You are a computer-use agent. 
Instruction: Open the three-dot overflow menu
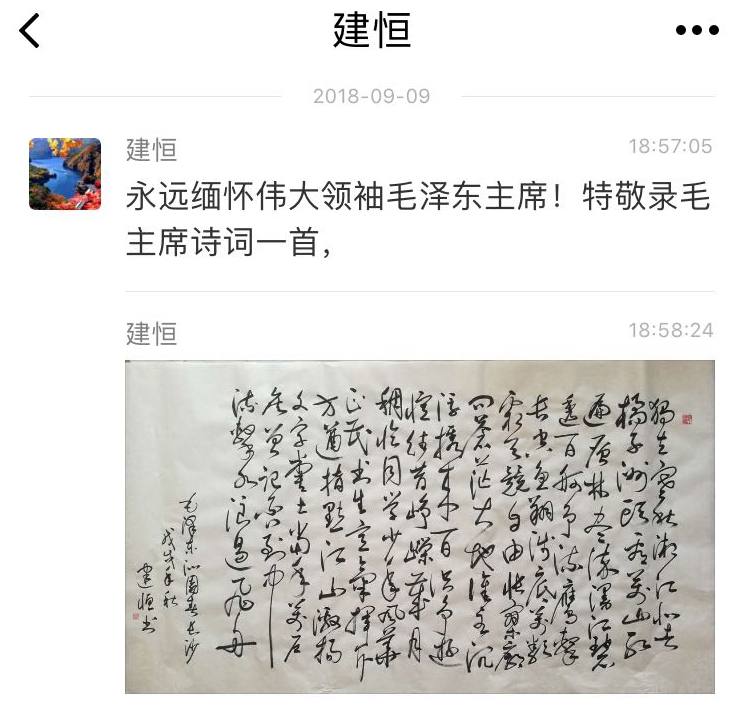tap(697, 31)
